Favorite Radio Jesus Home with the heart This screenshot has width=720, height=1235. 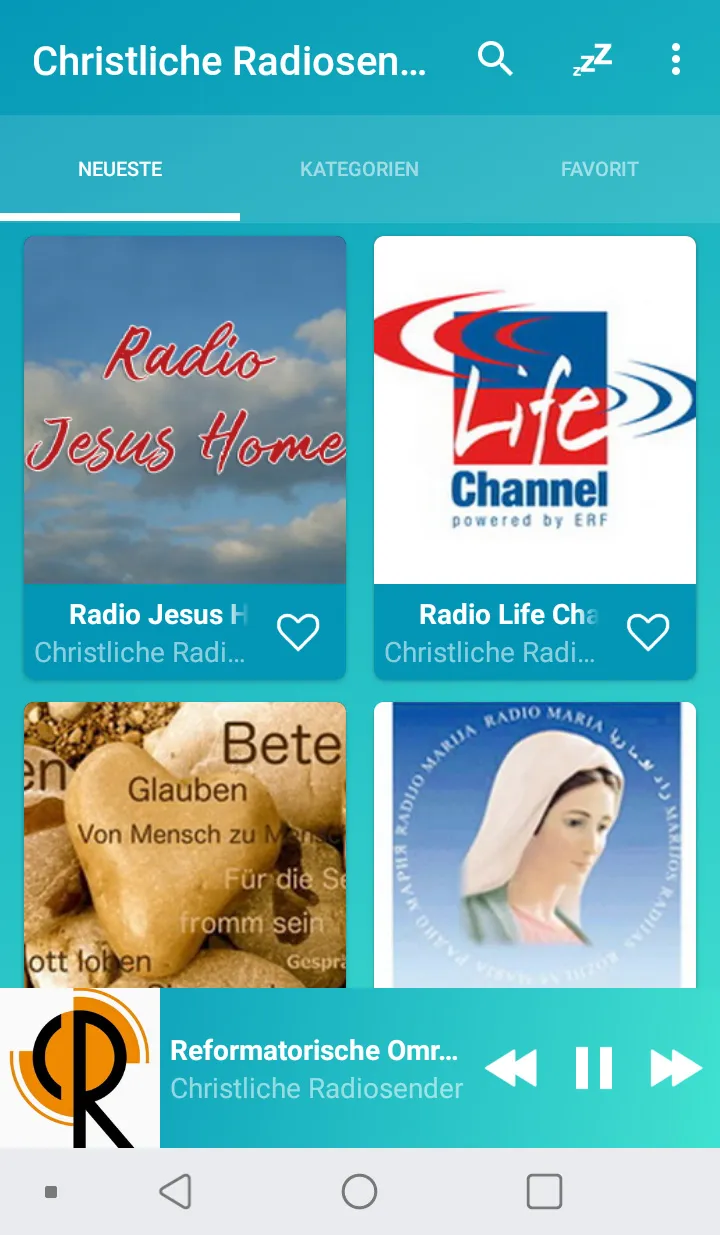coord(298,632)
